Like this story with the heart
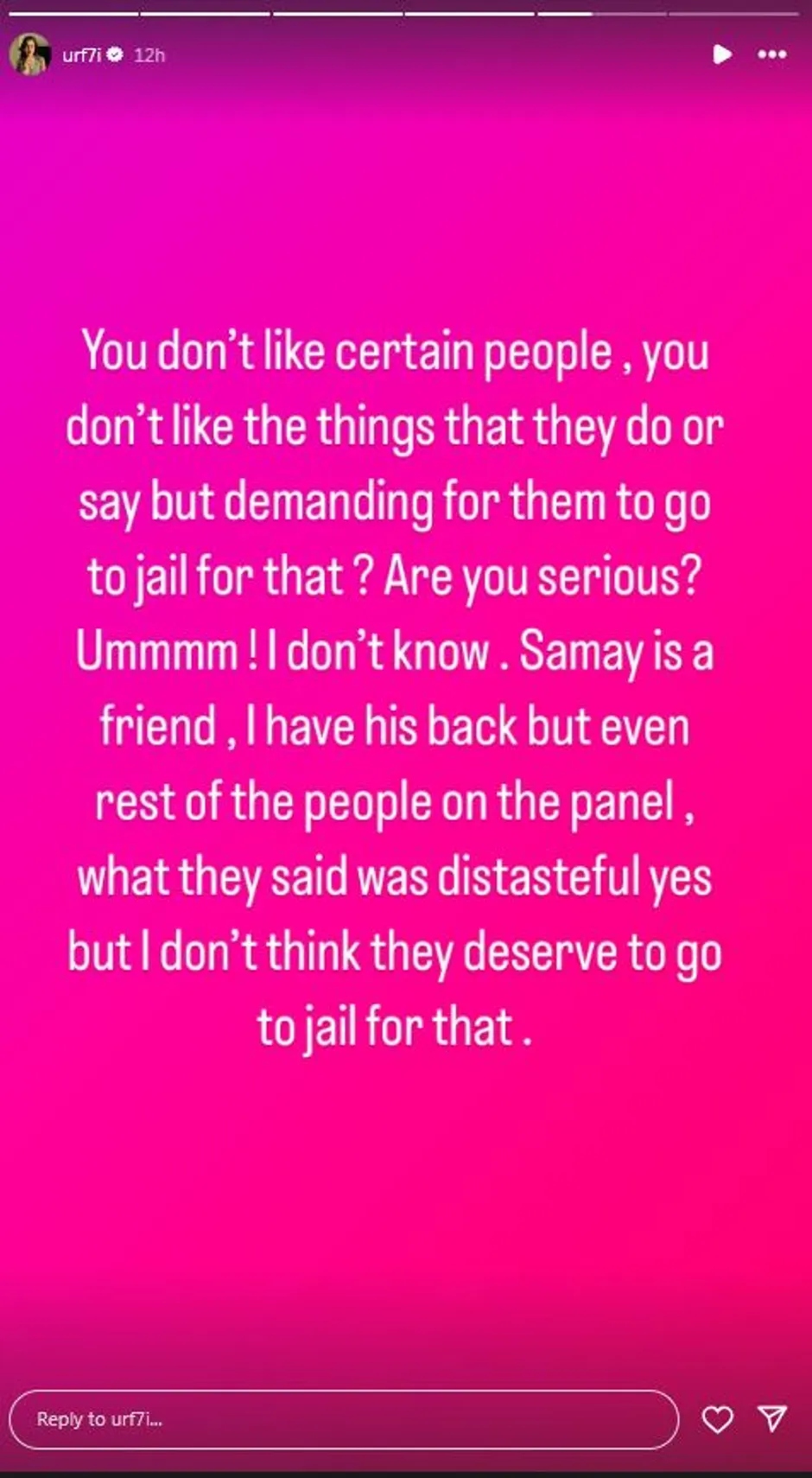Viewport: 812px width, 1478px height. [717, 1418]
